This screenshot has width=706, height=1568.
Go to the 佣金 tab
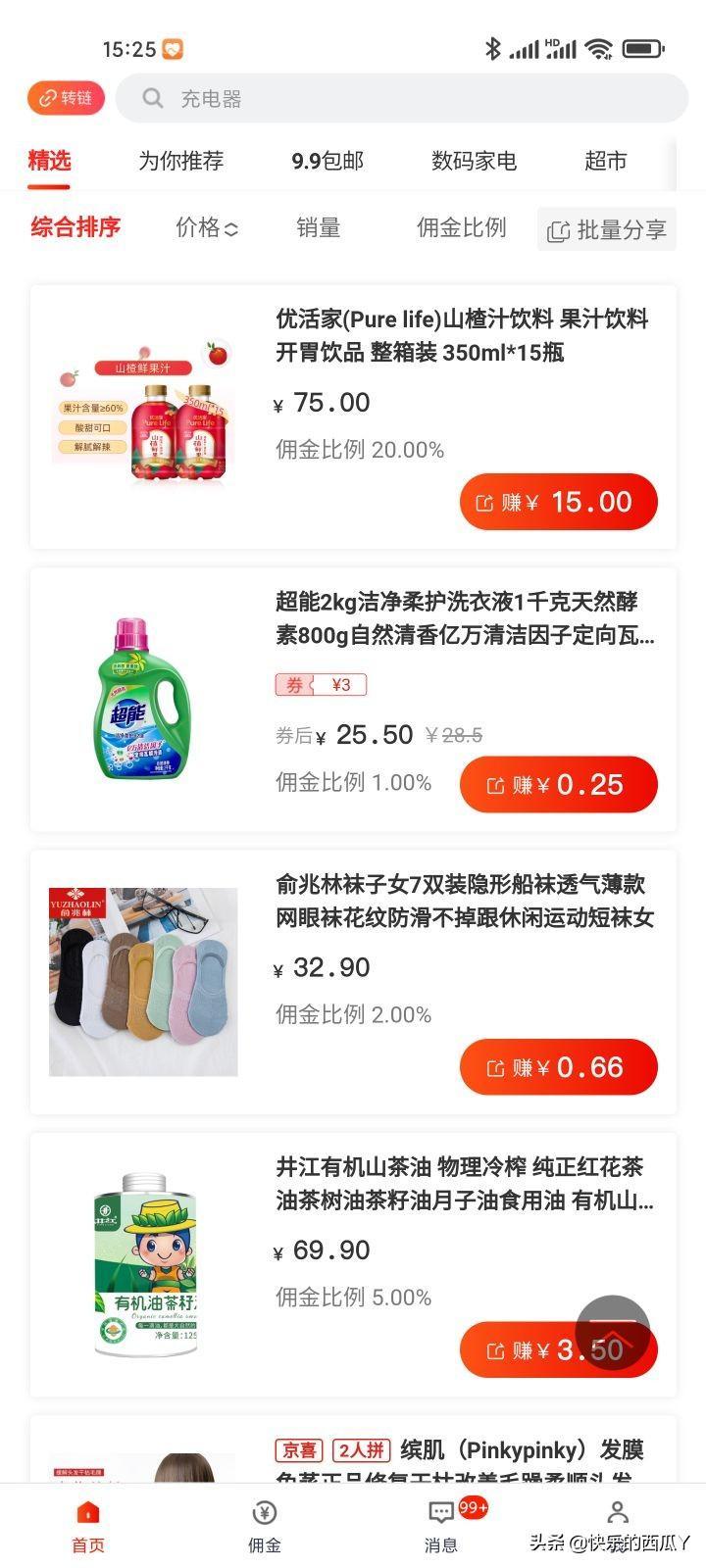pos(265,1526)
